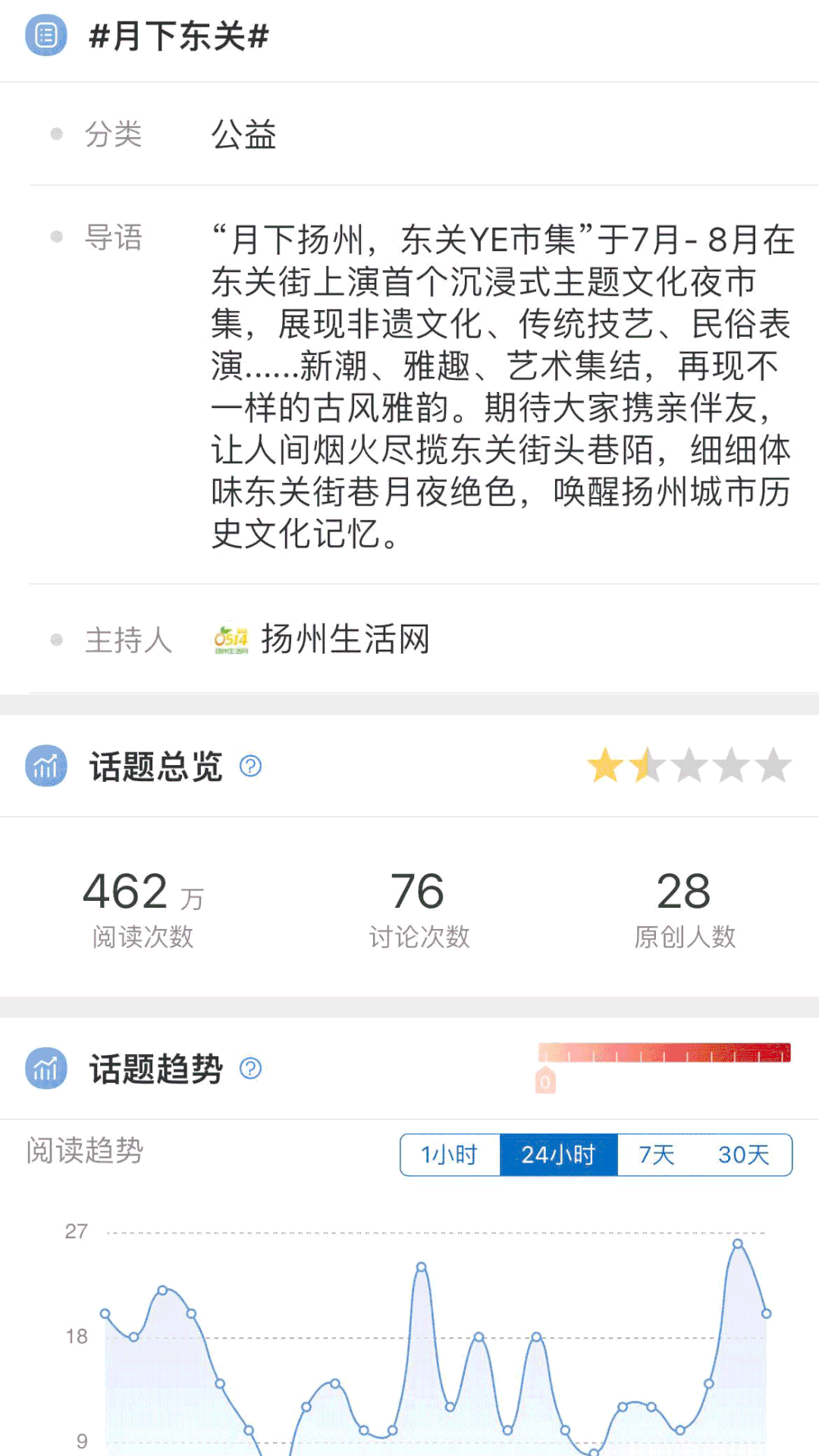Open host 扬州生活网 profile
Viewport: 819px width, 1456px height.
click(x=344, y=639)
